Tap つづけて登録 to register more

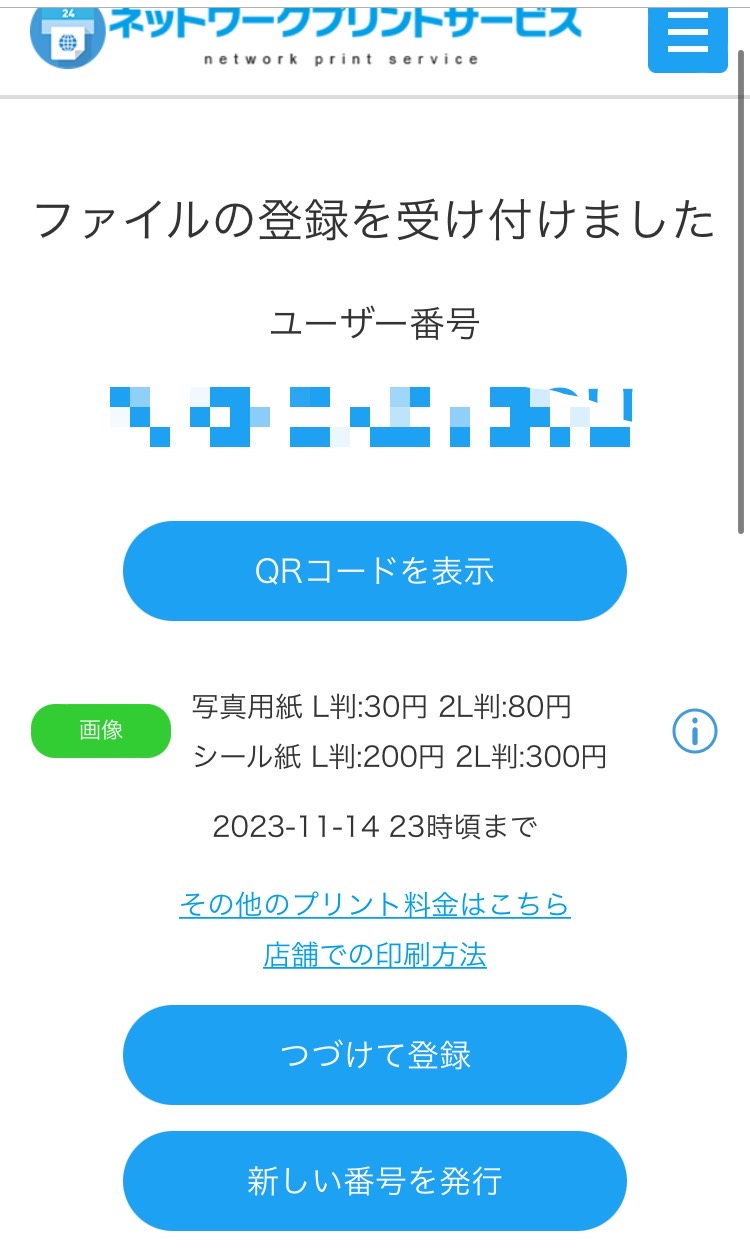pyautogui.click(x=375, y=1055)
